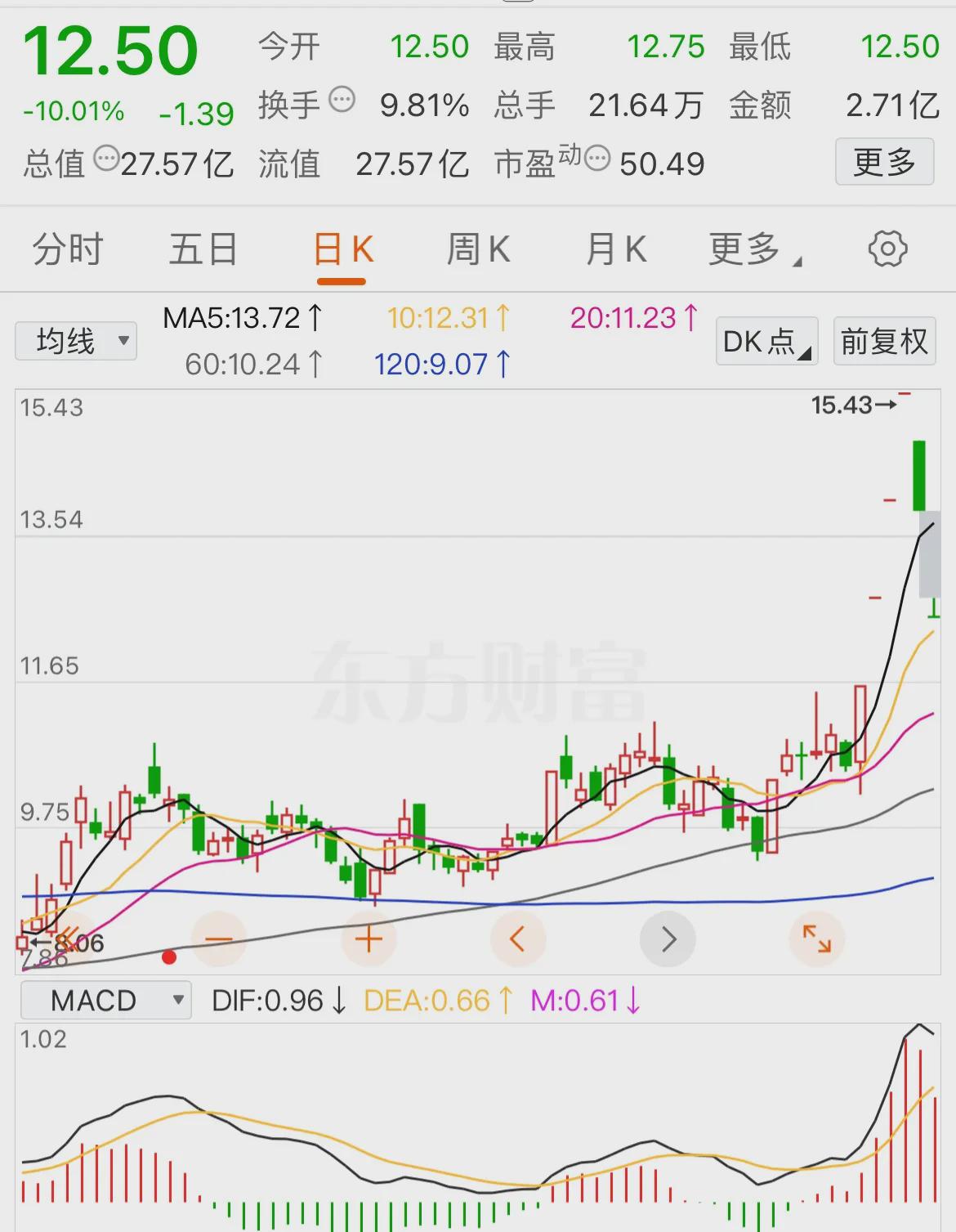Open the 均线 moving average dropdown
The width and height of the screenshot is (956, 1232).
pos(75,341)
